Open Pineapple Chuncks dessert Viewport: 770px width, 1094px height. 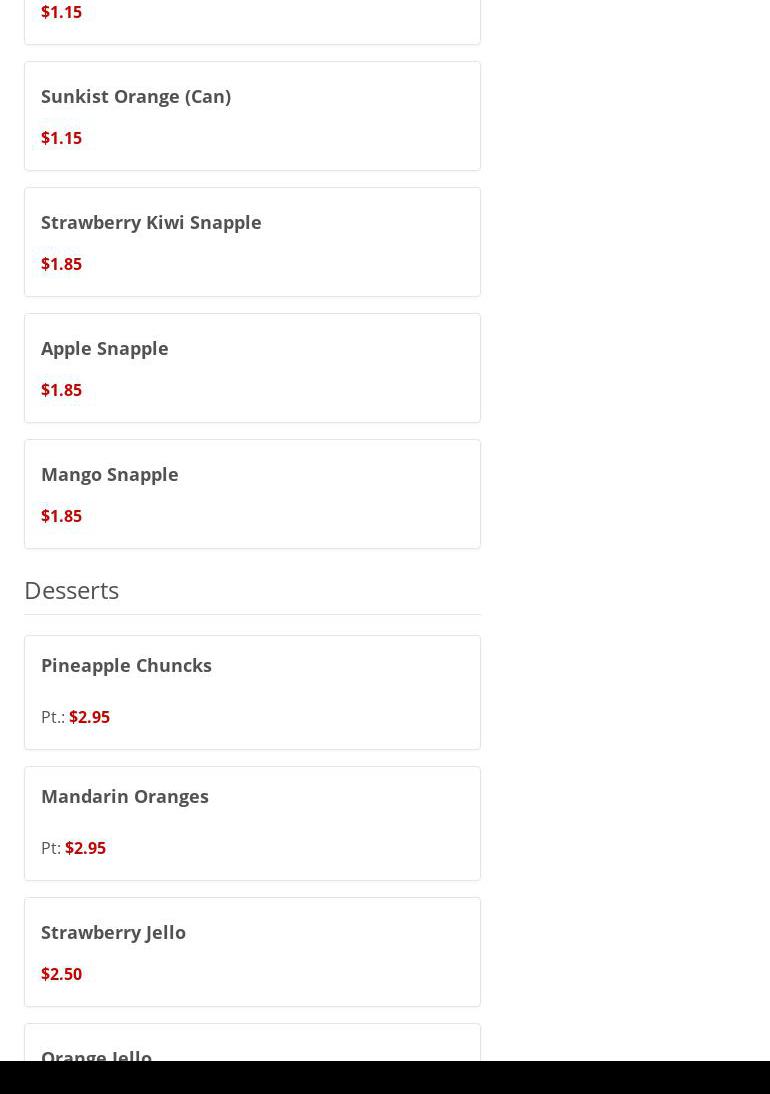pyautogui.click(x=252, y=692)
